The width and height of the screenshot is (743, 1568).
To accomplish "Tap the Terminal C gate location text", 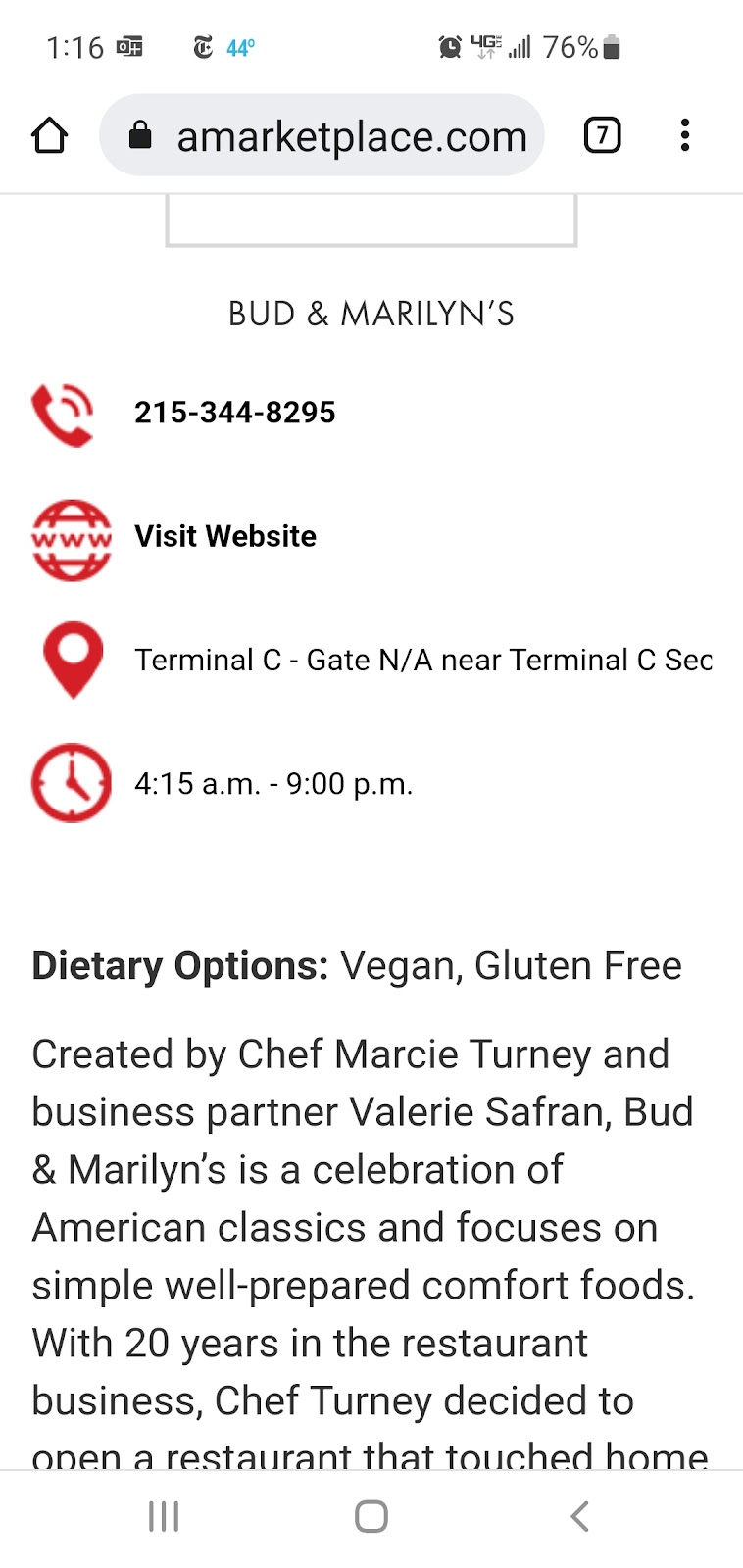I will pos(421,660).
